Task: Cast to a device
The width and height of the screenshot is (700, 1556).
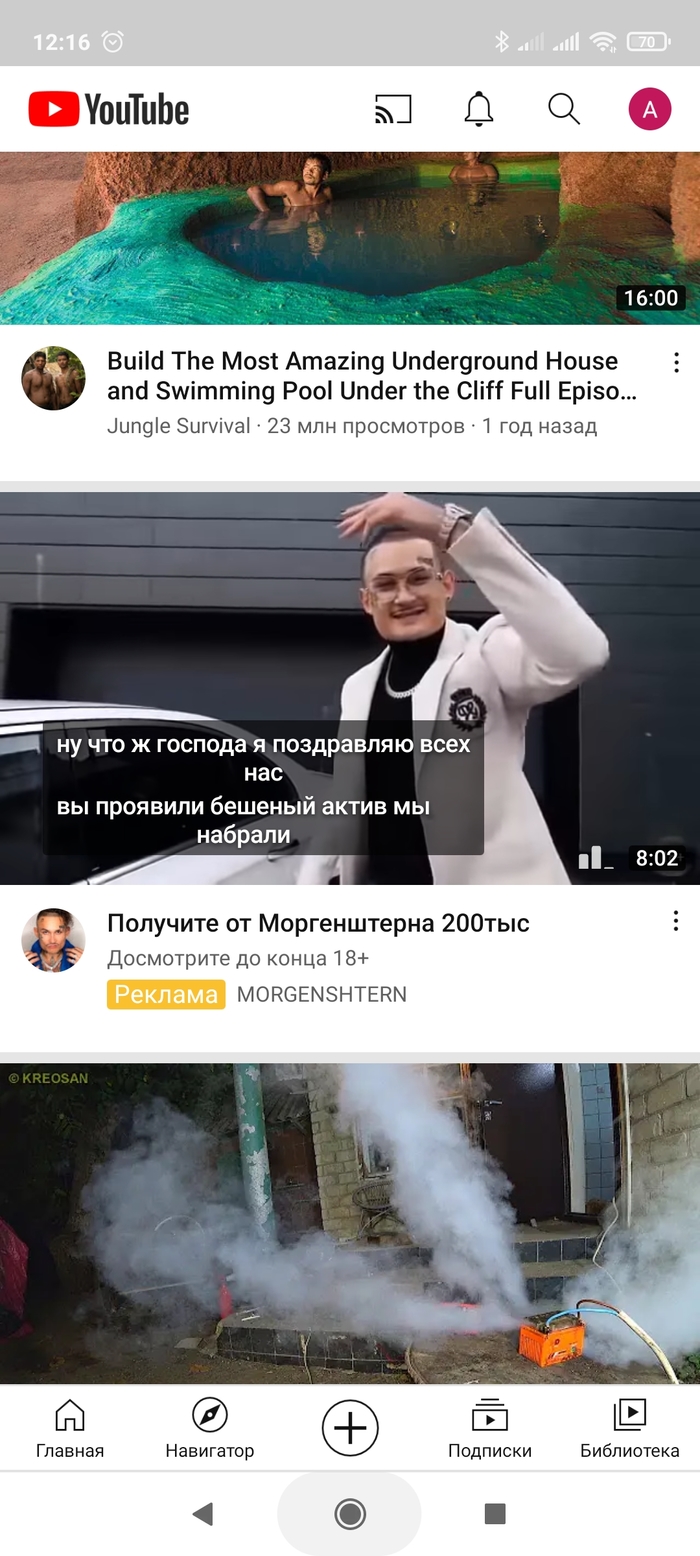Action: [x=393, y=109]
